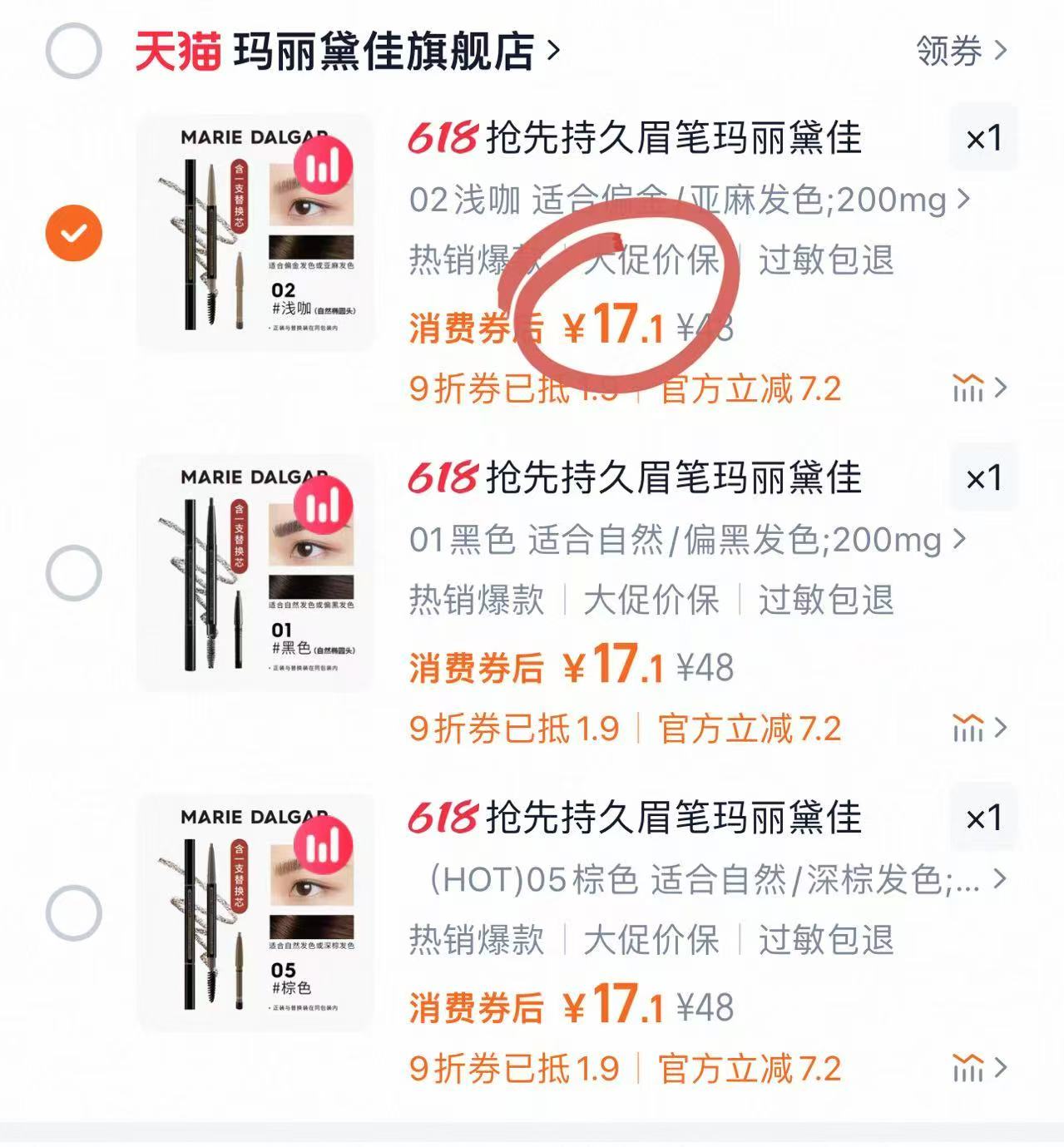Expand discount details for 01黑色 item
The image size is (1064, 1147).
tap(979, 729)
